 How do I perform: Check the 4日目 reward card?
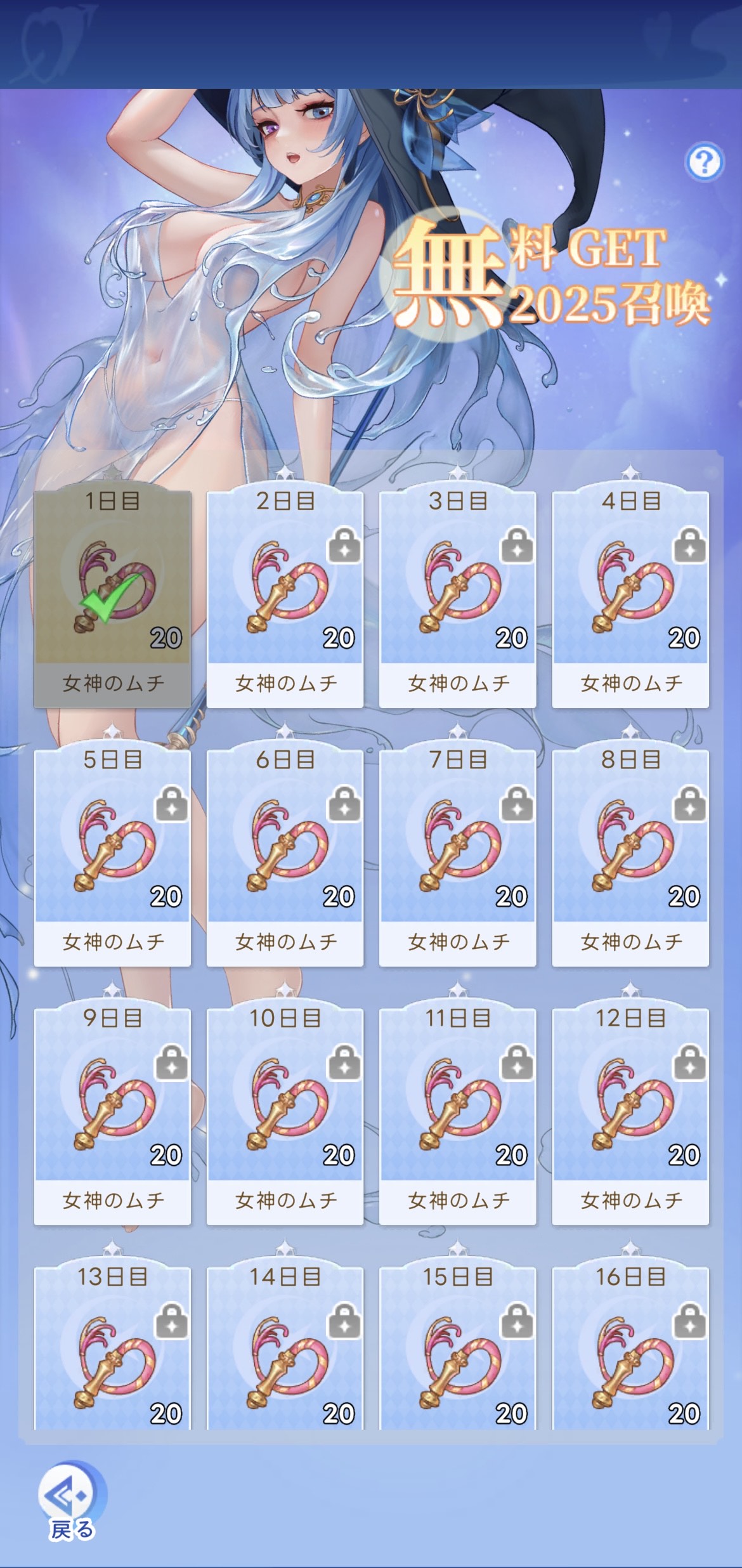coord(630,598)
